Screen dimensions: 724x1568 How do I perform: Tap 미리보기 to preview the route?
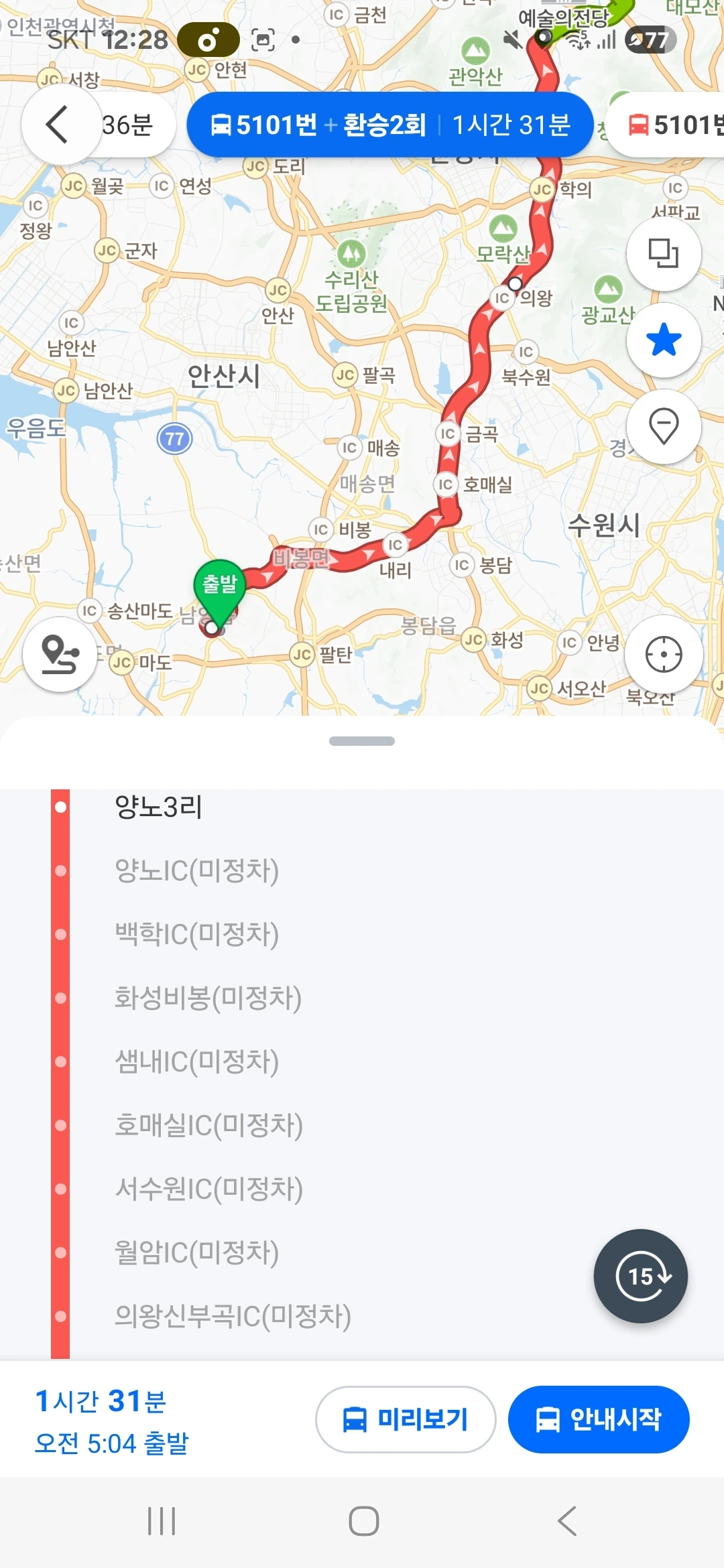point(406,1419)
